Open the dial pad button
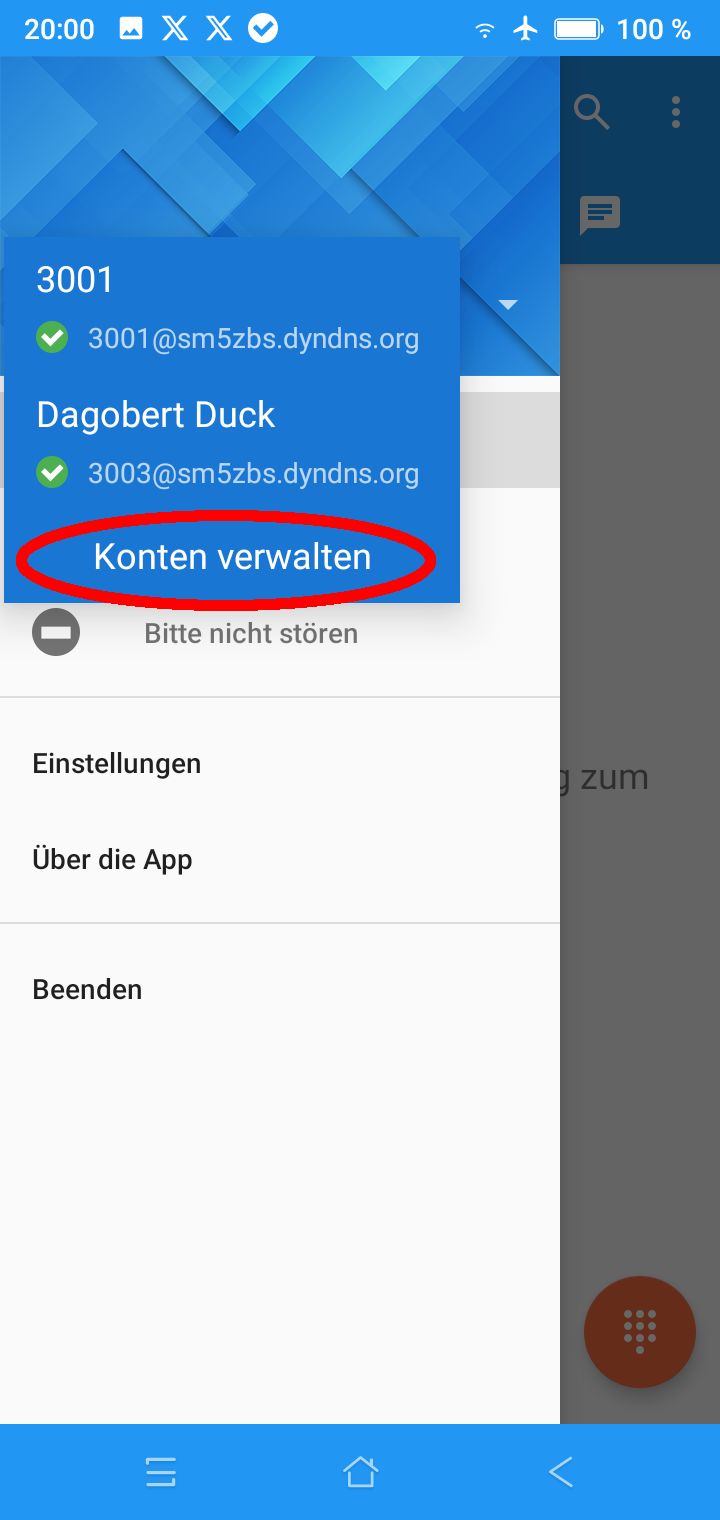720x1520 pixels. tap(640, 1331)
